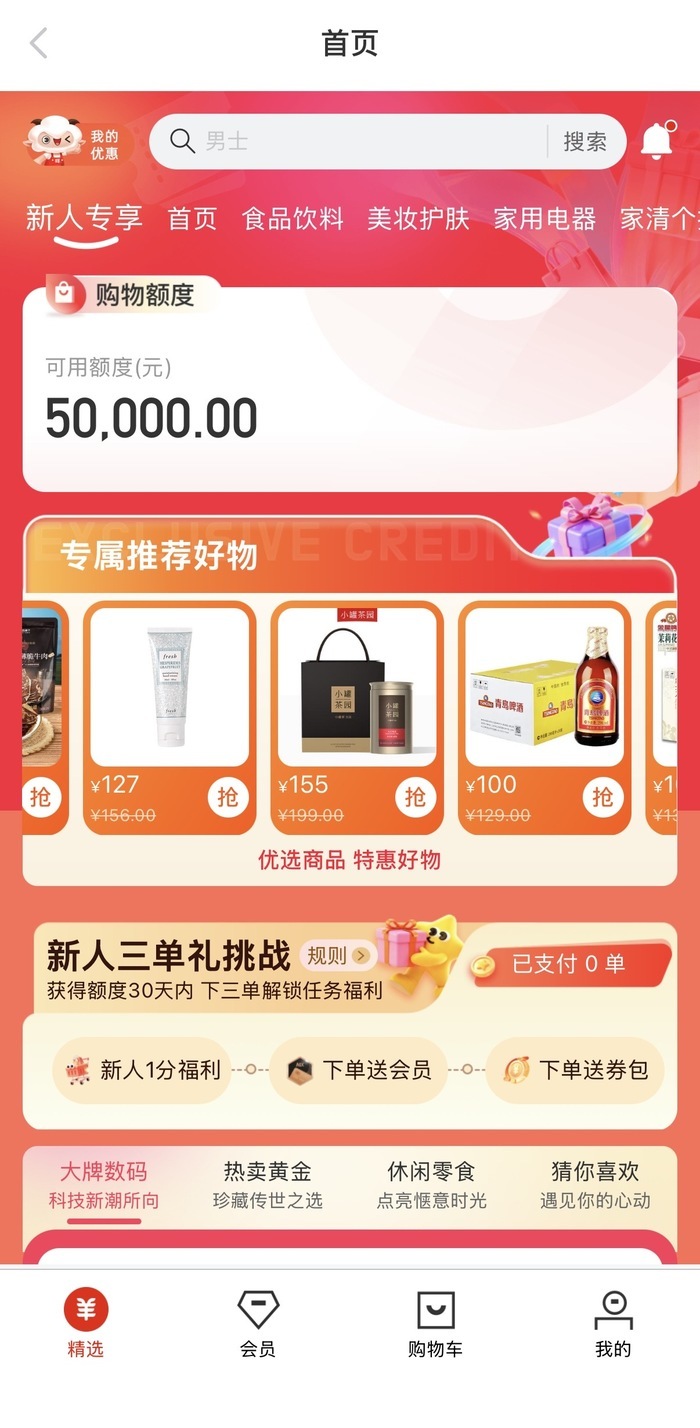
Task: Open the 会员 bottom tab
Action: [258, 1323]
